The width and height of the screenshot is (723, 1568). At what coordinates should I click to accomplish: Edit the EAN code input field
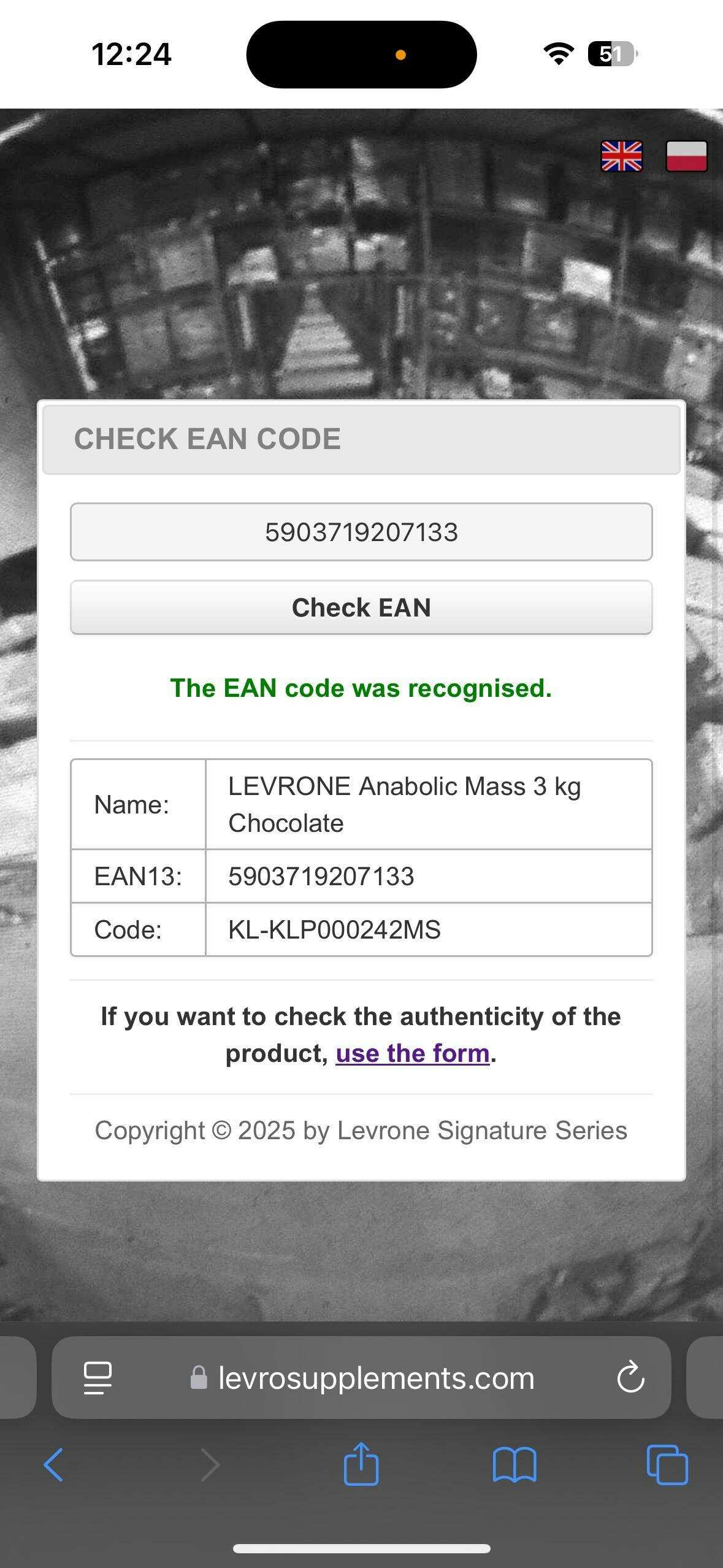point(361,532)
